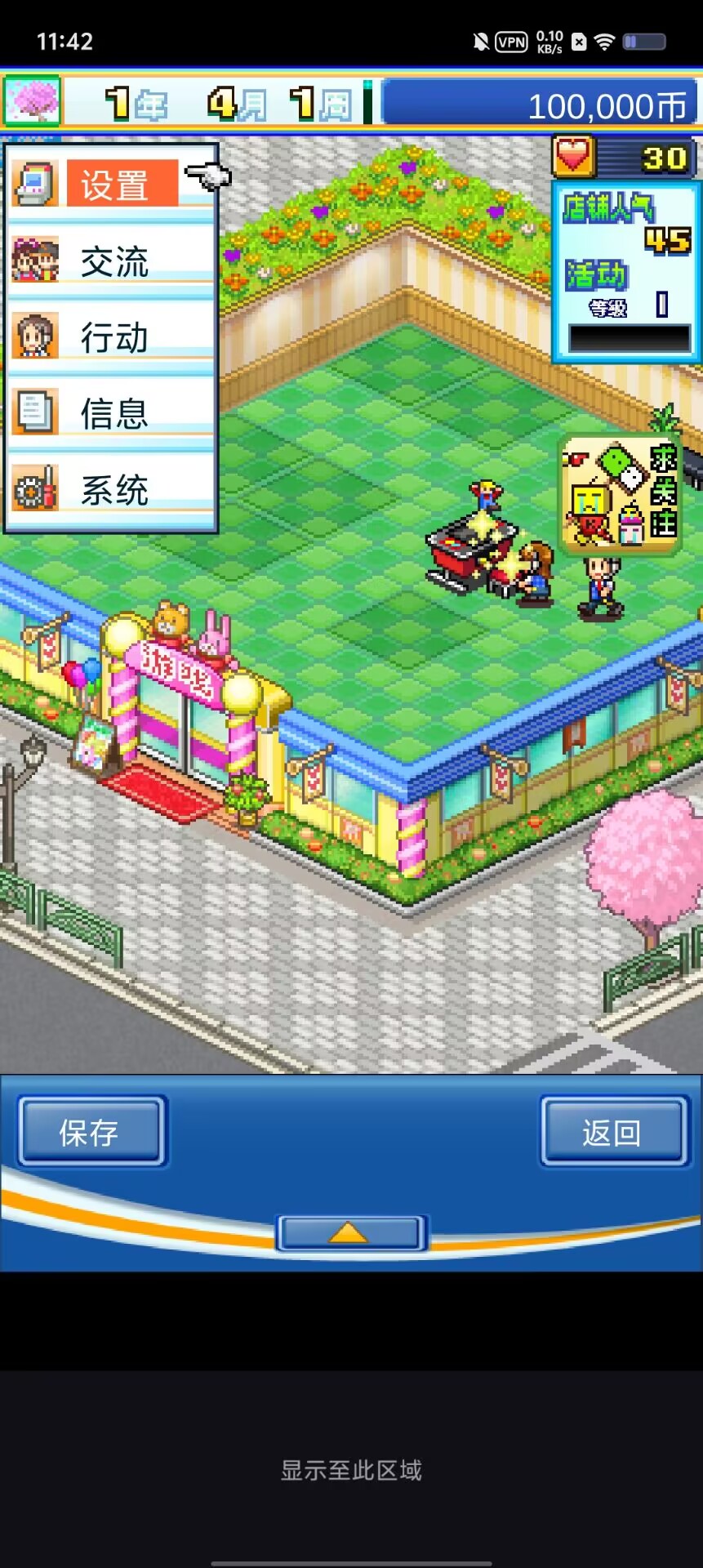
Task: Select the 设置 menu item
Action: (x=111, y=185)
